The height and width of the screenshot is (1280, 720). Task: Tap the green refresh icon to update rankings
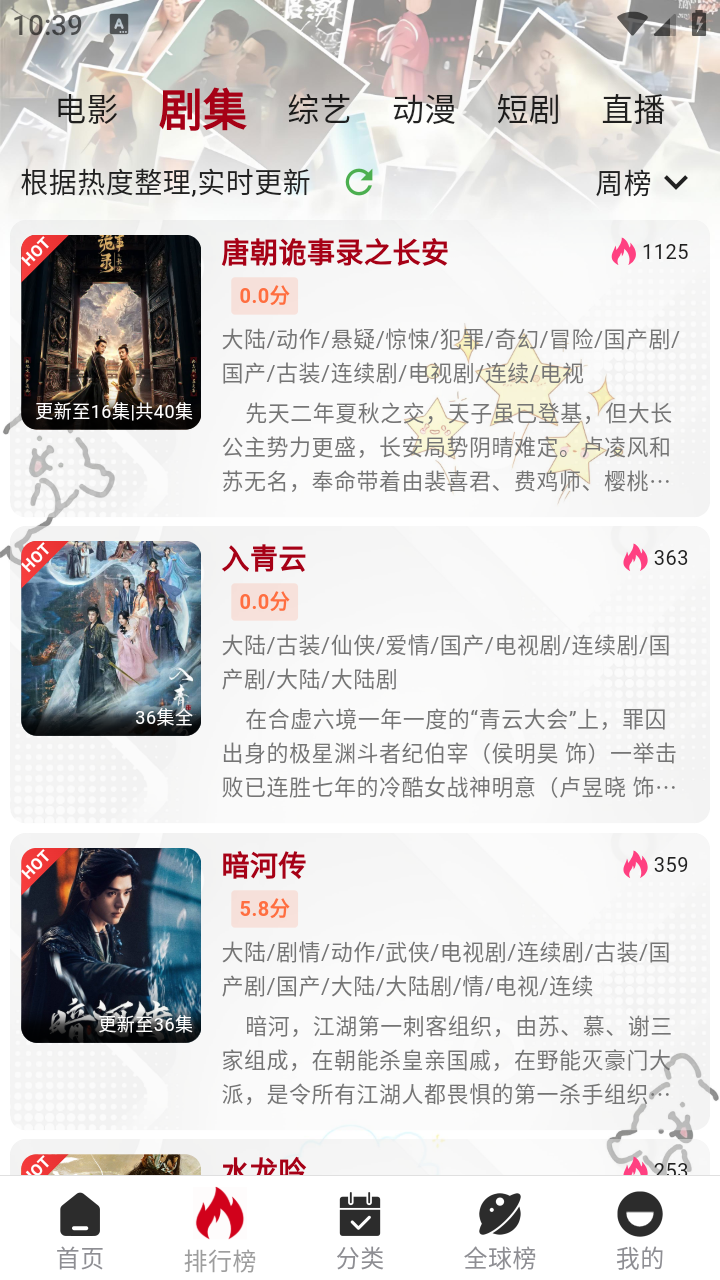tap(359, 183)
